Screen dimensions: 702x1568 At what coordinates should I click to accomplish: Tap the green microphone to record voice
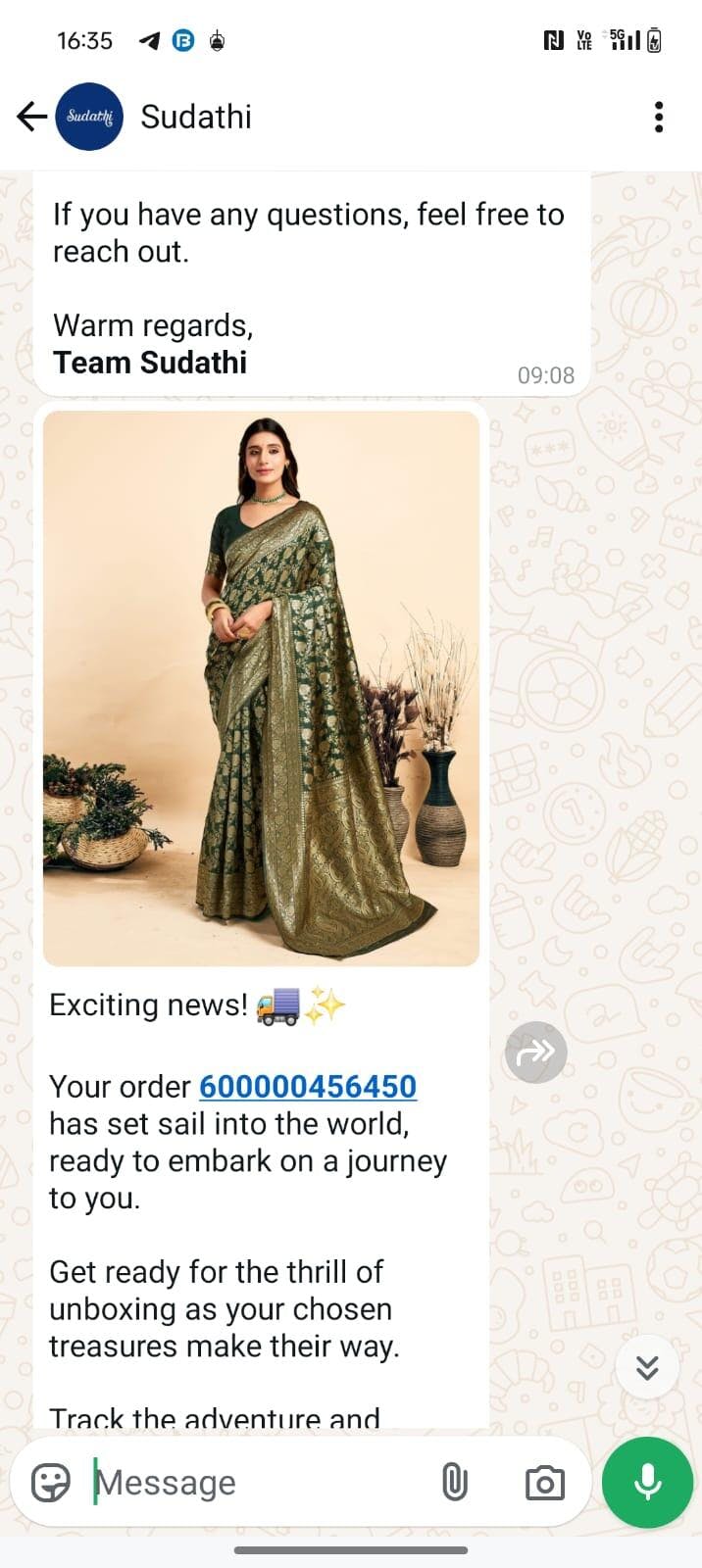(647, 1483)
